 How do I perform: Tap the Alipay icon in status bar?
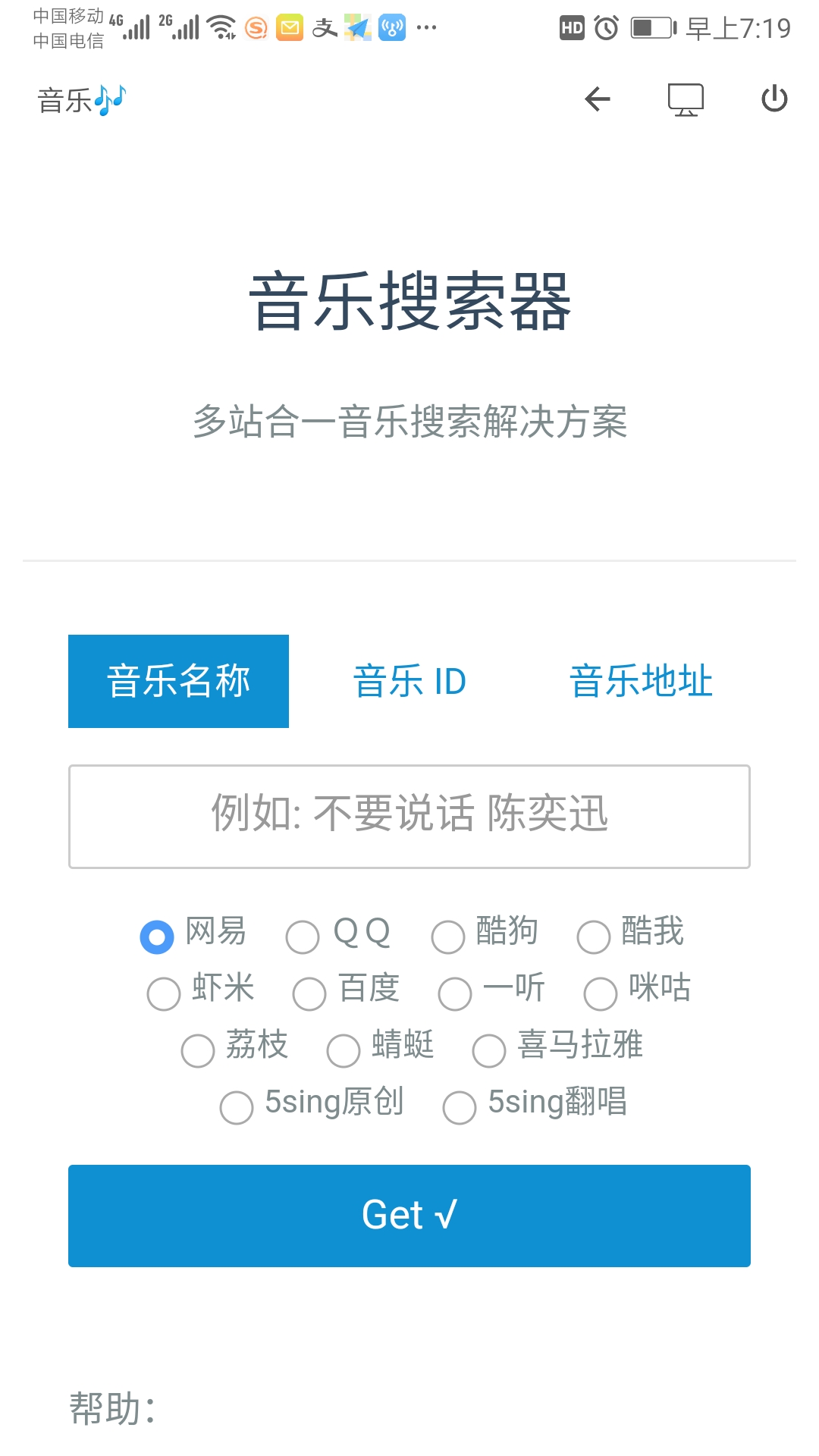click(x=324, y=28)
